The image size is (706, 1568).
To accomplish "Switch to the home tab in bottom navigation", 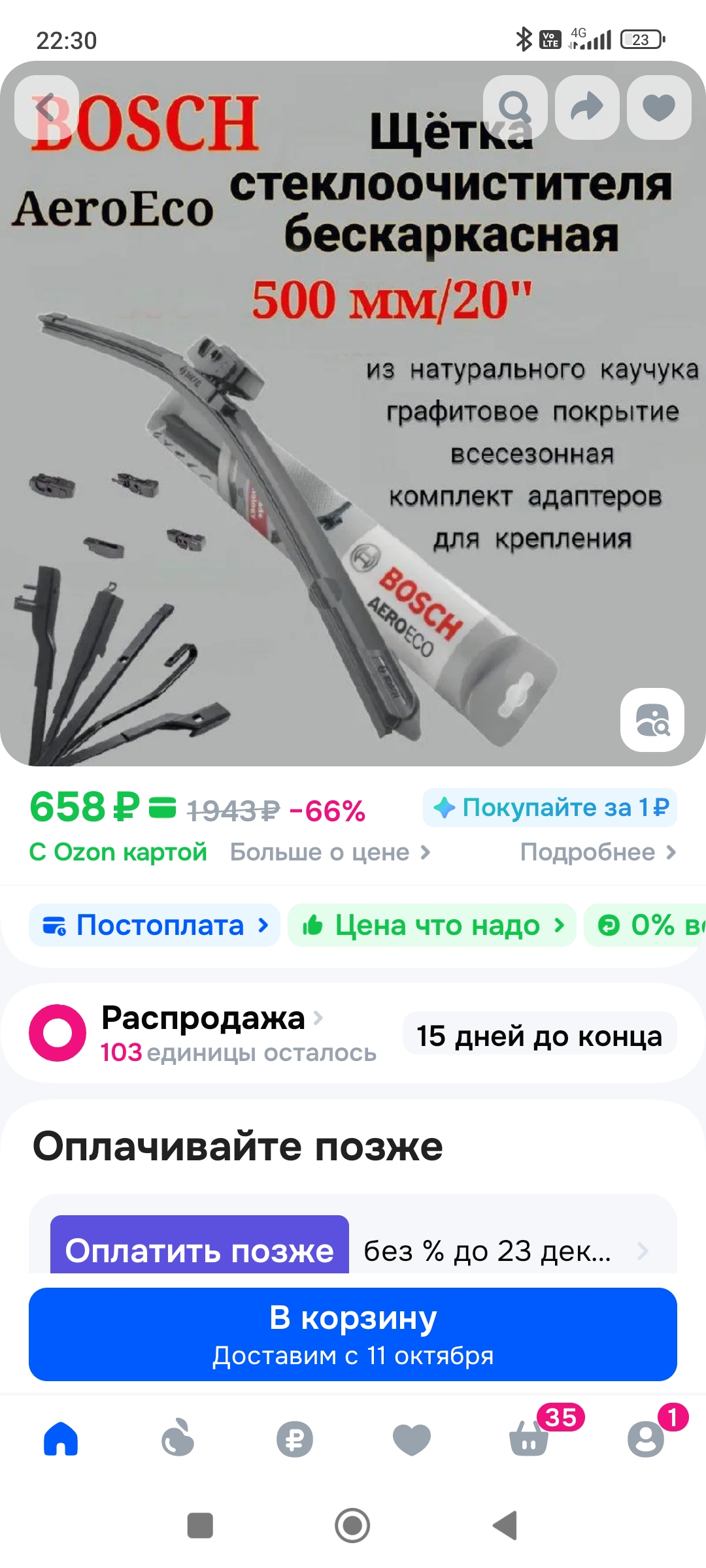I will coord(61,1439).
